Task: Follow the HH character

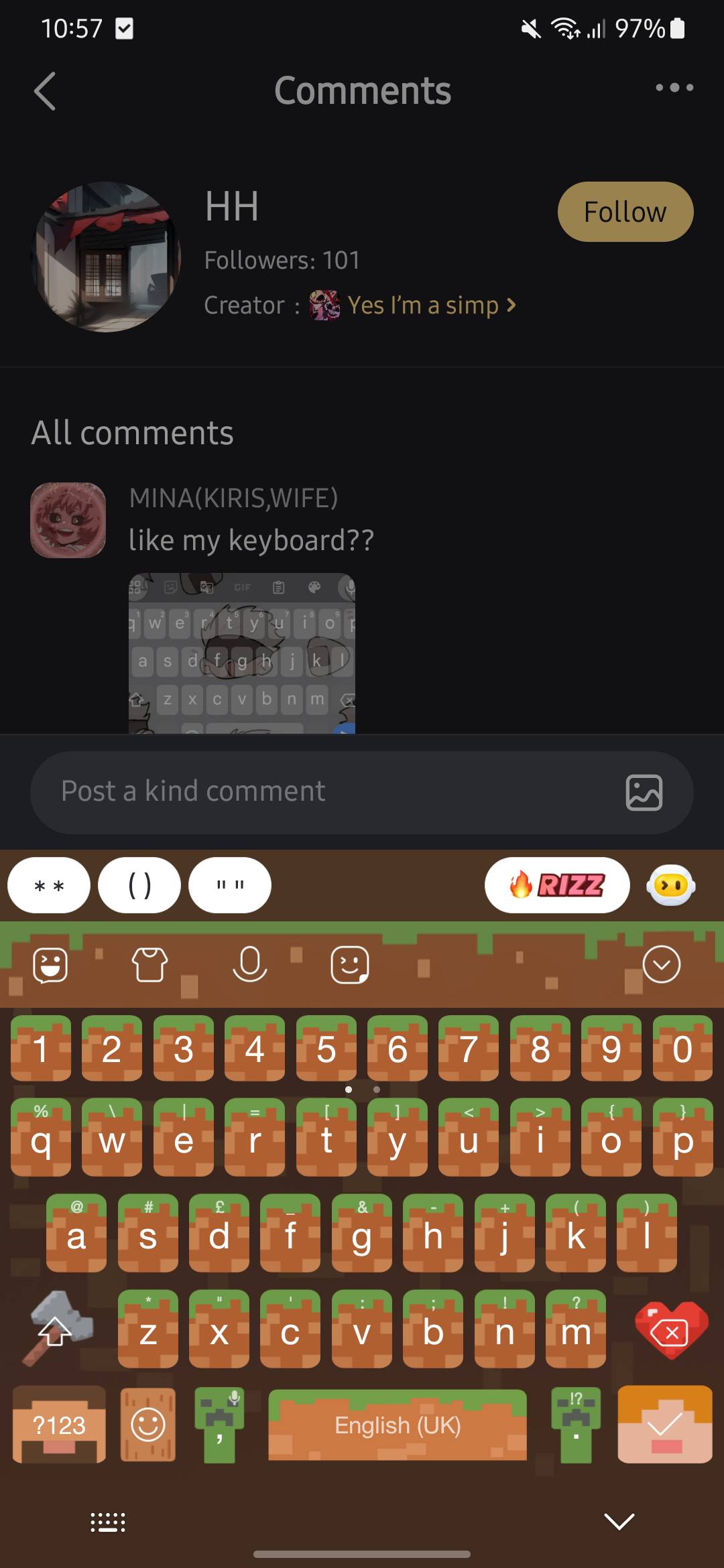Action: 625,212
